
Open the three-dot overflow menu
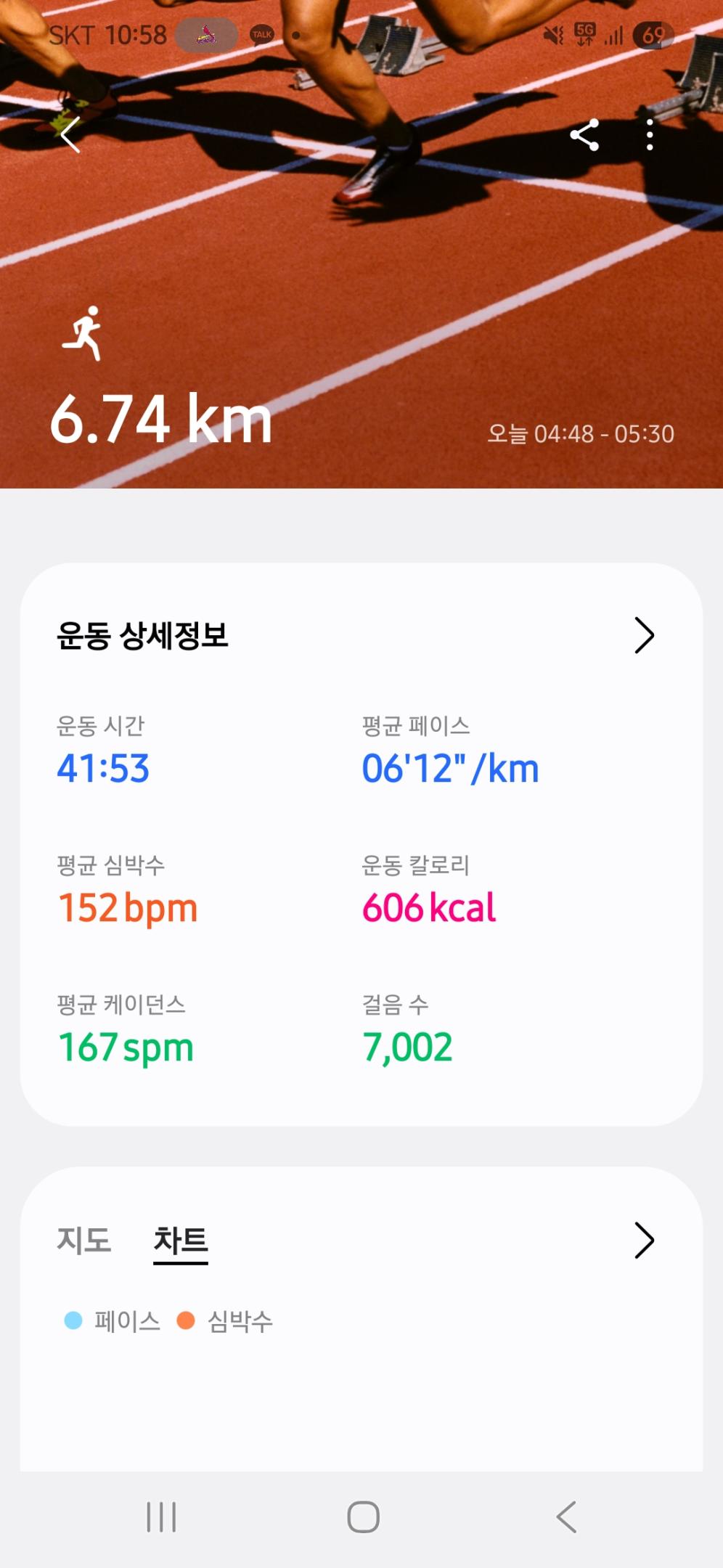pos(650,135)
